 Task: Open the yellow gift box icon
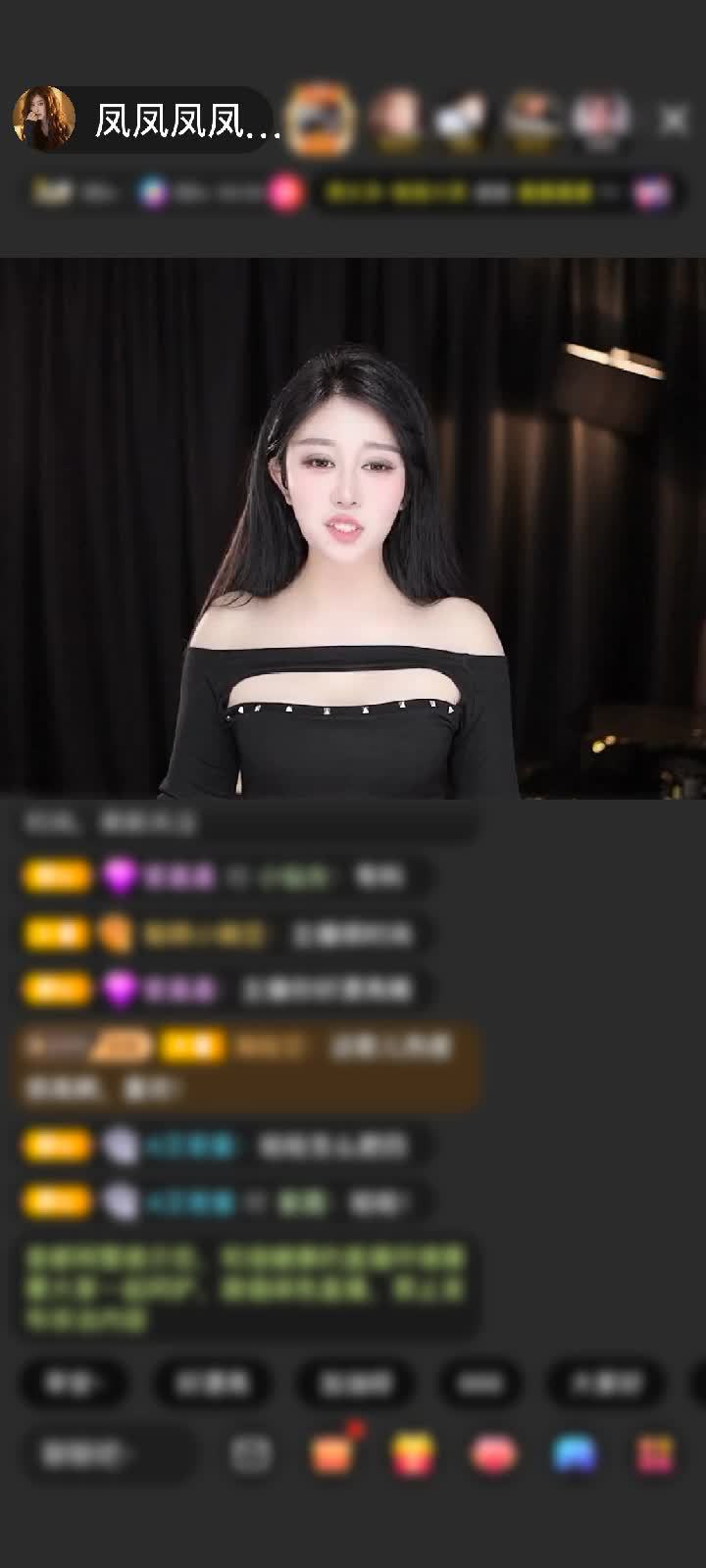click(x=414, y=1453)
